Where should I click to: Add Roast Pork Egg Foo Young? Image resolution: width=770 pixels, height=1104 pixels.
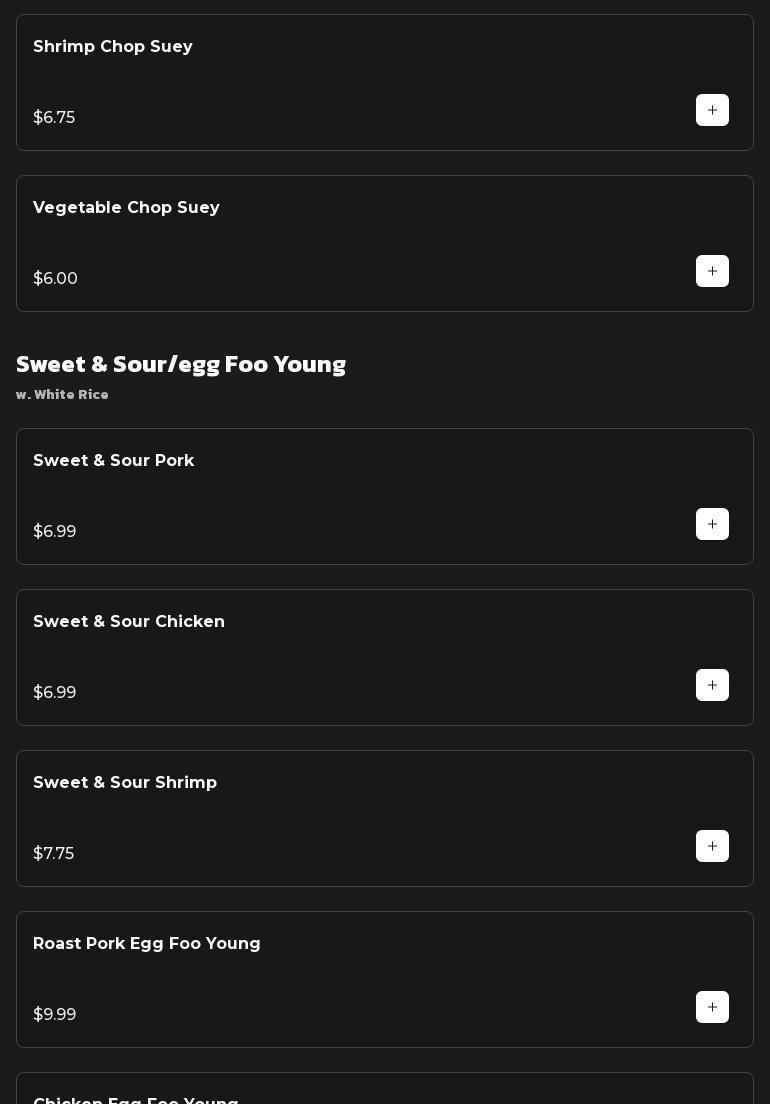click(712, 1007)
